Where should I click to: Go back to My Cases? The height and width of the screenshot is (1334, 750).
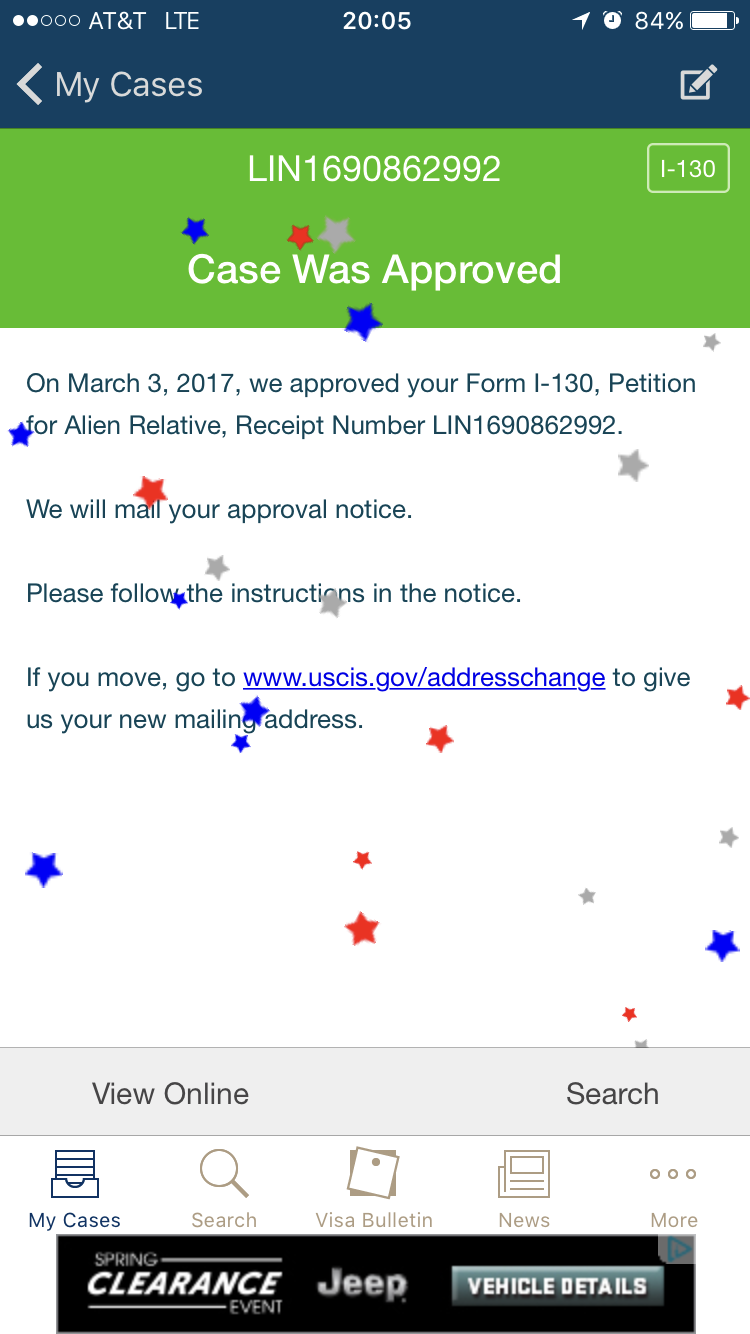click(110, 85)
